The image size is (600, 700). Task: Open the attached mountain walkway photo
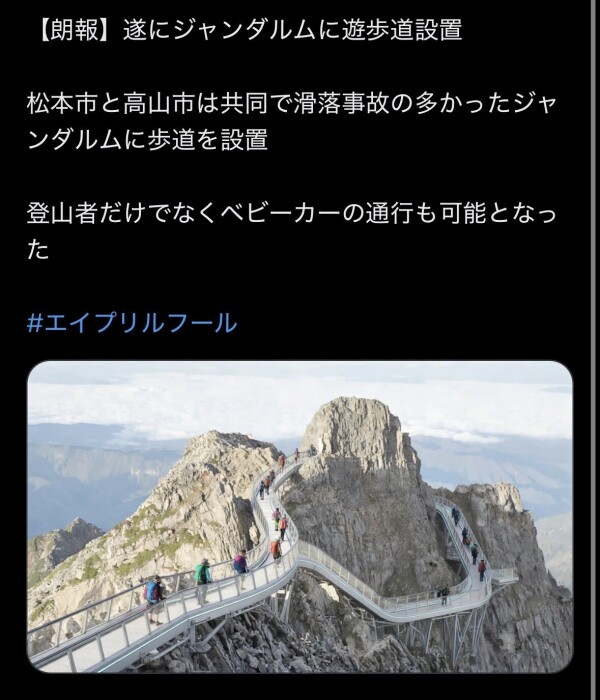(300, 515)
